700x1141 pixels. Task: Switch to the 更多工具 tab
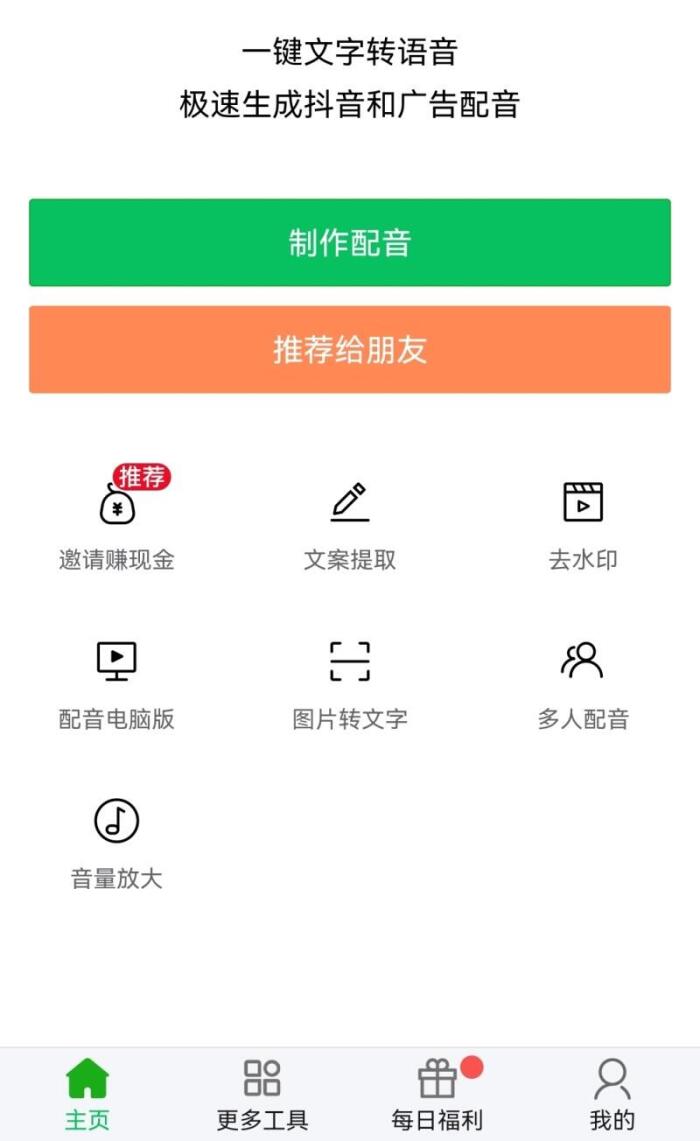tap(263, 1094)
